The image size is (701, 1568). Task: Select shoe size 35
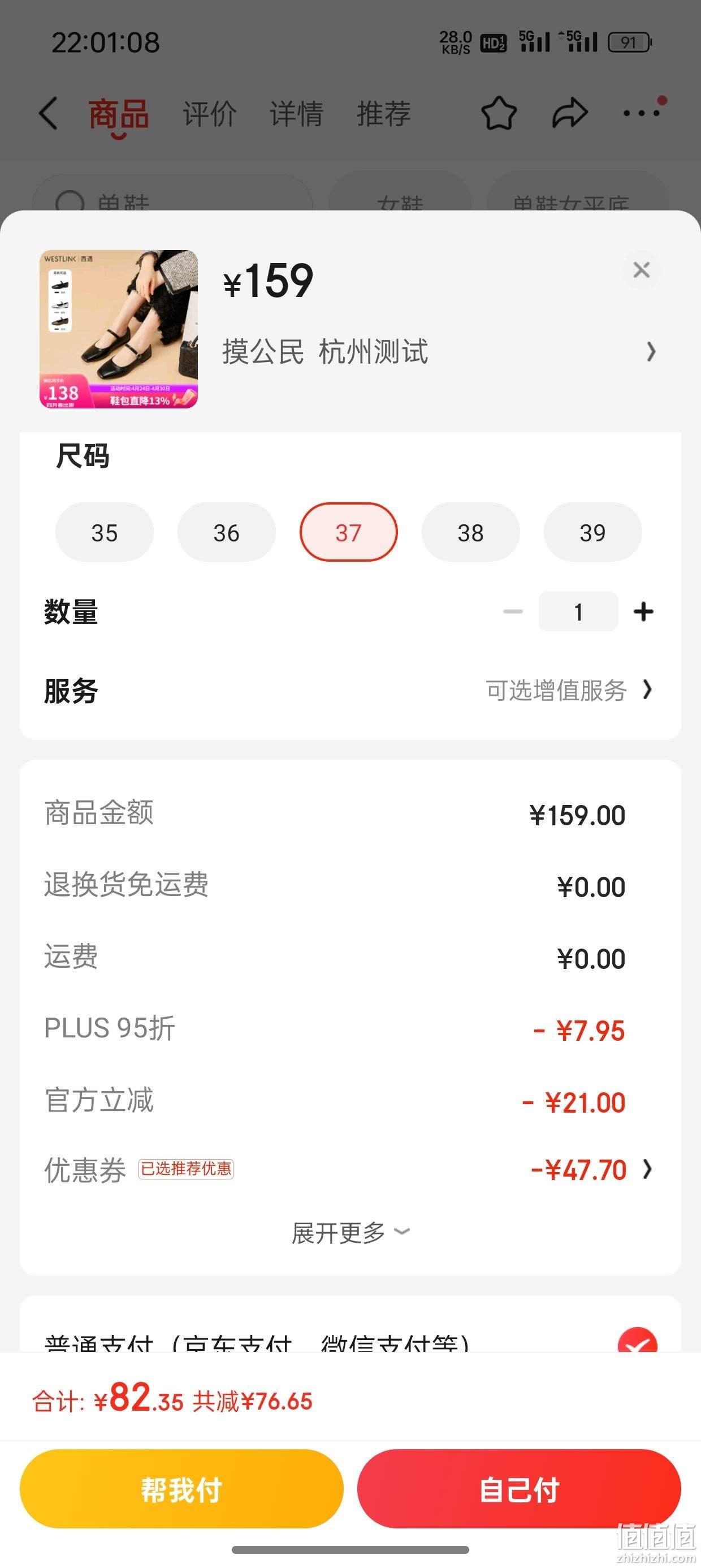(x=104, y=533)
